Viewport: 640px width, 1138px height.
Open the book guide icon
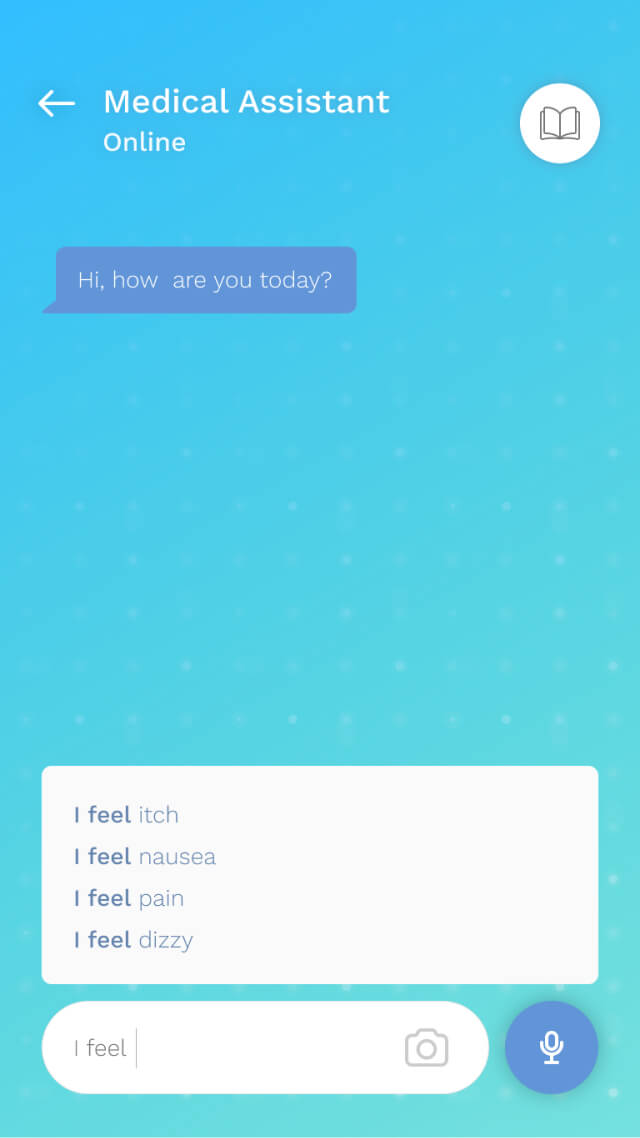coord(559,124)
